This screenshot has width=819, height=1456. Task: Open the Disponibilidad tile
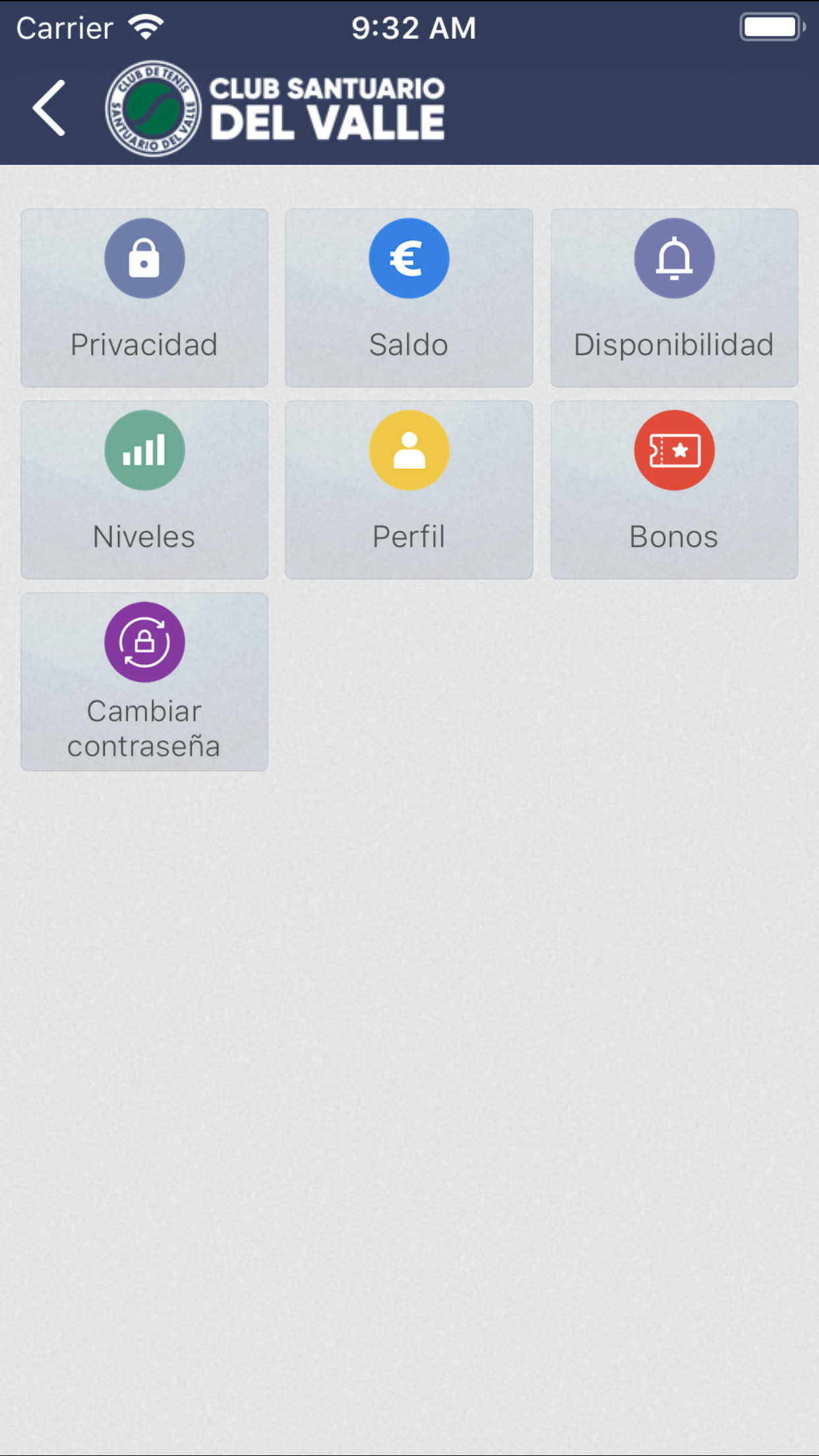pos(674,298)
